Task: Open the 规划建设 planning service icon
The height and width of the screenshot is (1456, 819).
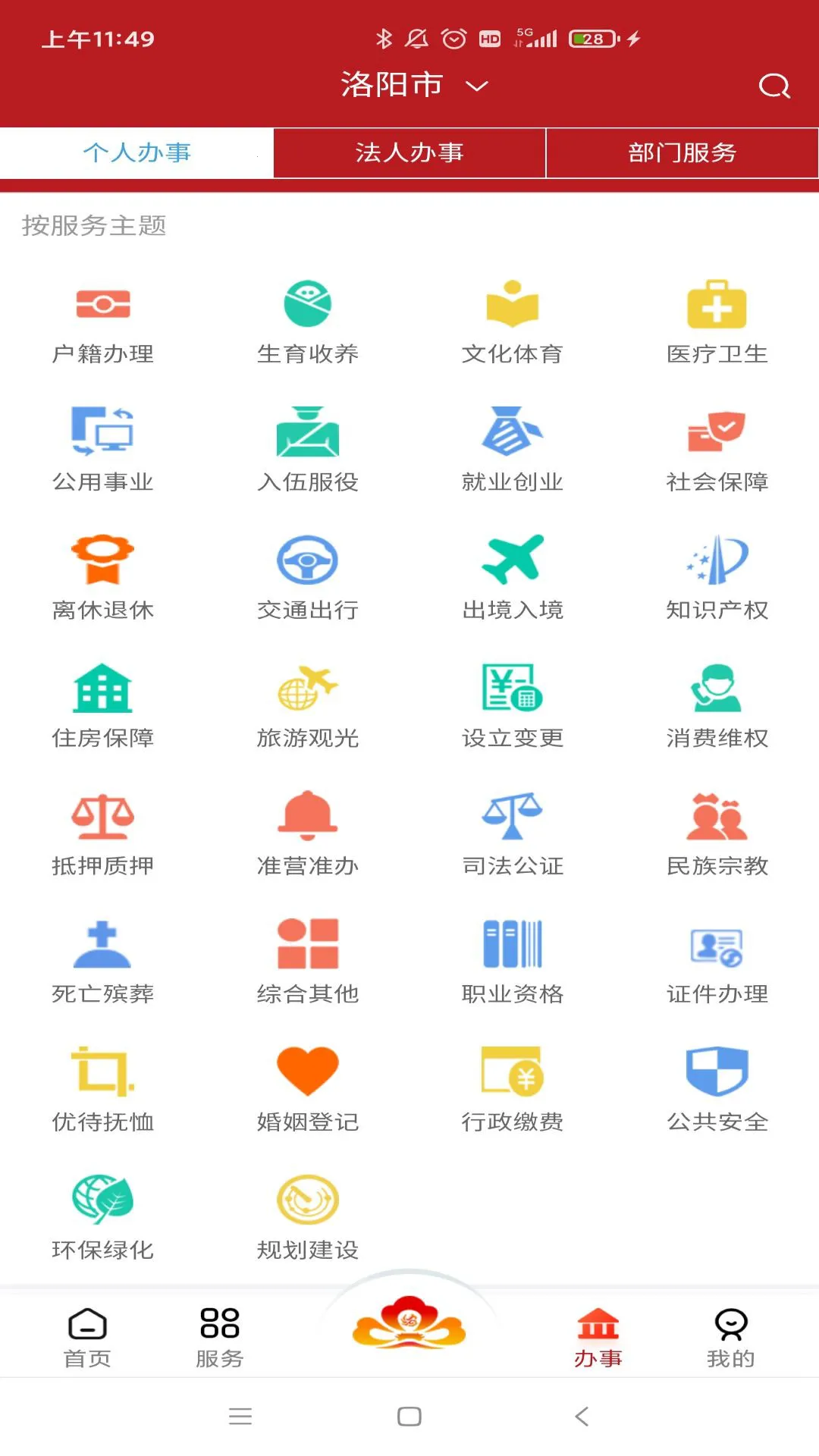Action: [x=307, y=1212]
